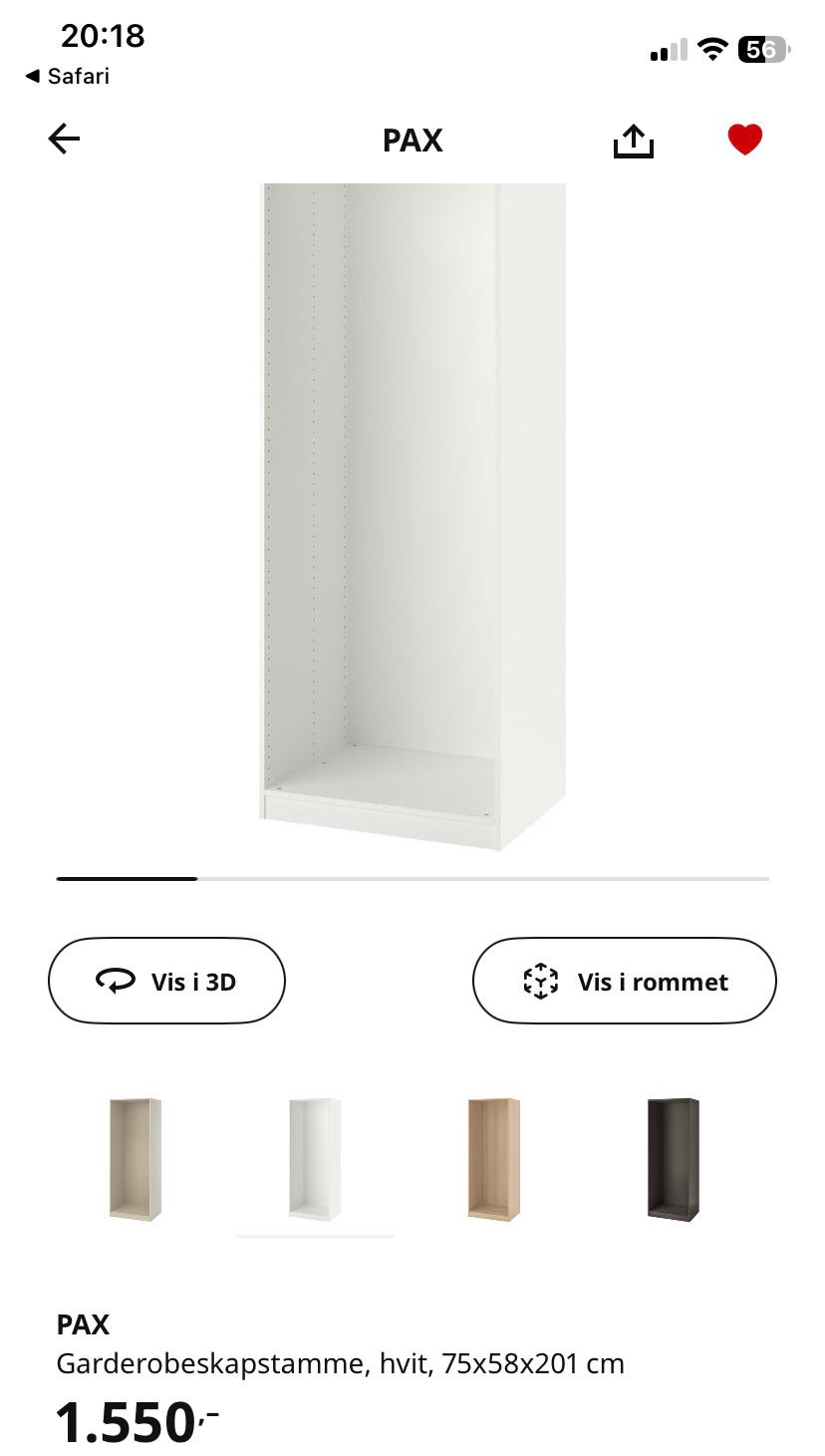Open the PAX product title header
825x1456 pixels.
click(x=412, y=141)
